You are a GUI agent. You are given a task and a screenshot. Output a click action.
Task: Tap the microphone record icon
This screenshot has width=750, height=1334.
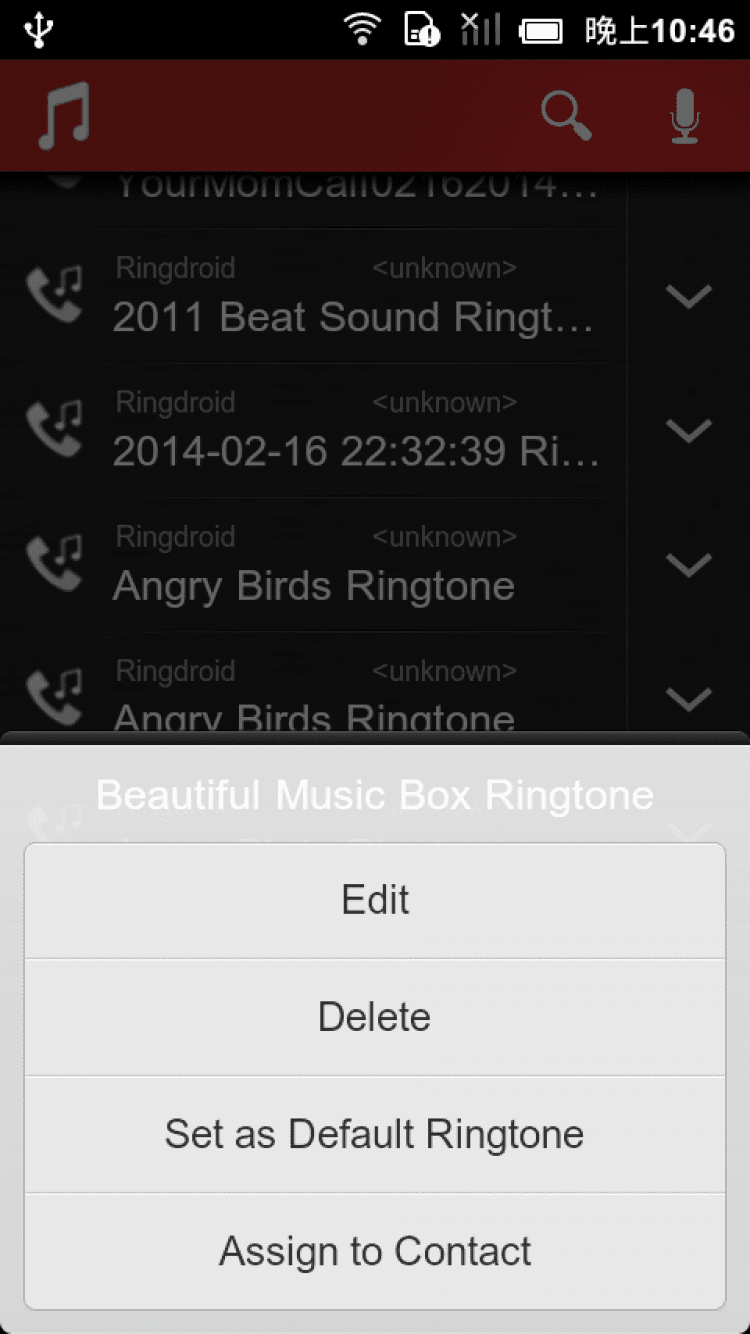(x=685, y=116)
